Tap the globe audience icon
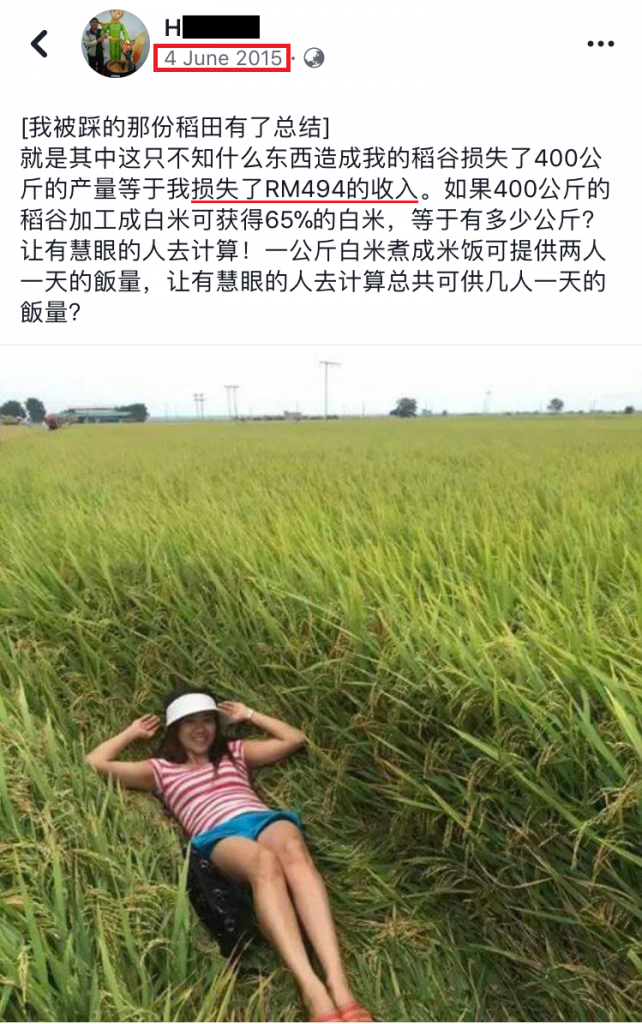The image size is (642, 1024). [314, 58]
